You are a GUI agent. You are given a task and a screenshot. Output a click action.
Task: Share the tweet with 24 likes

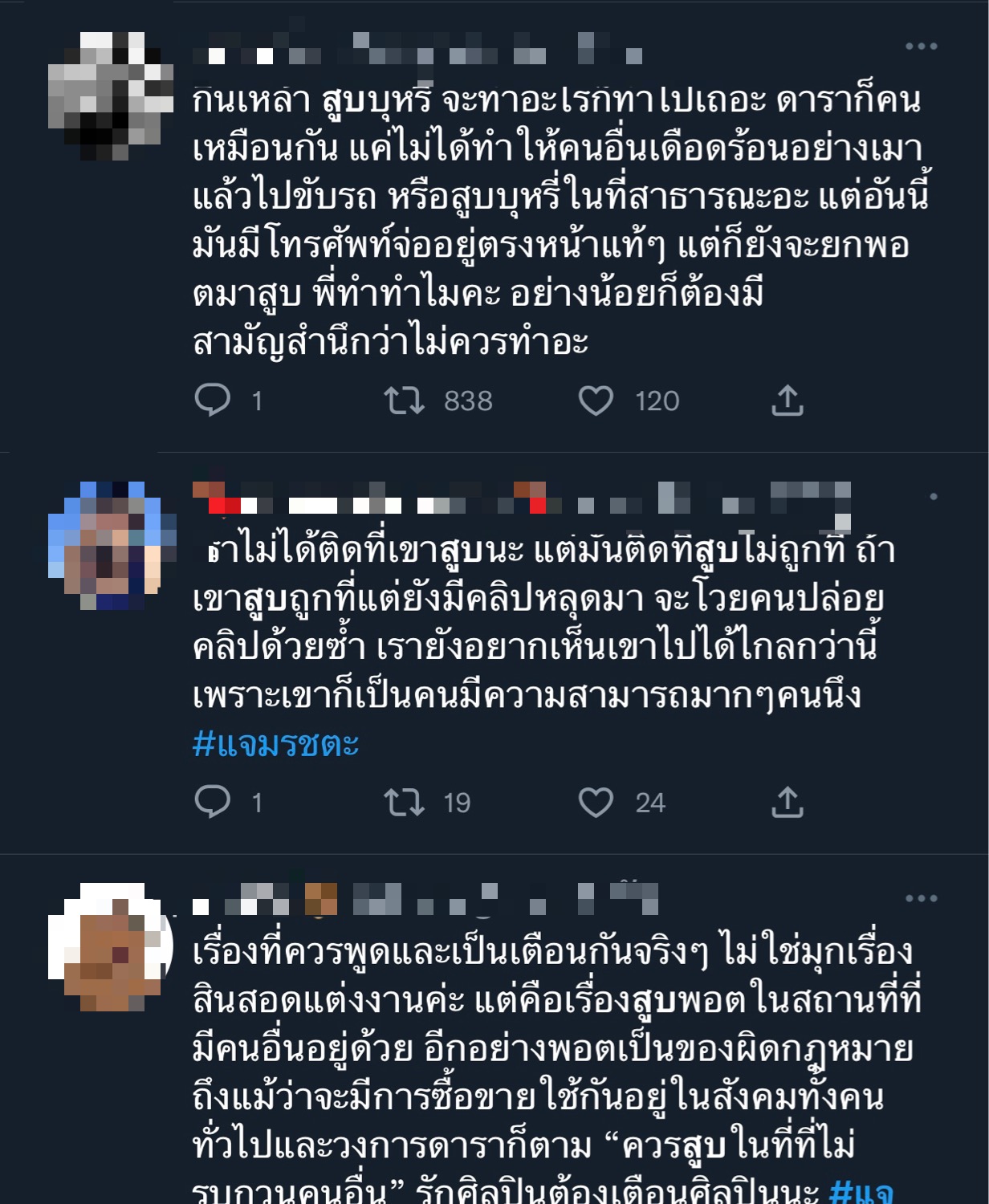click(x=788, y=801)
